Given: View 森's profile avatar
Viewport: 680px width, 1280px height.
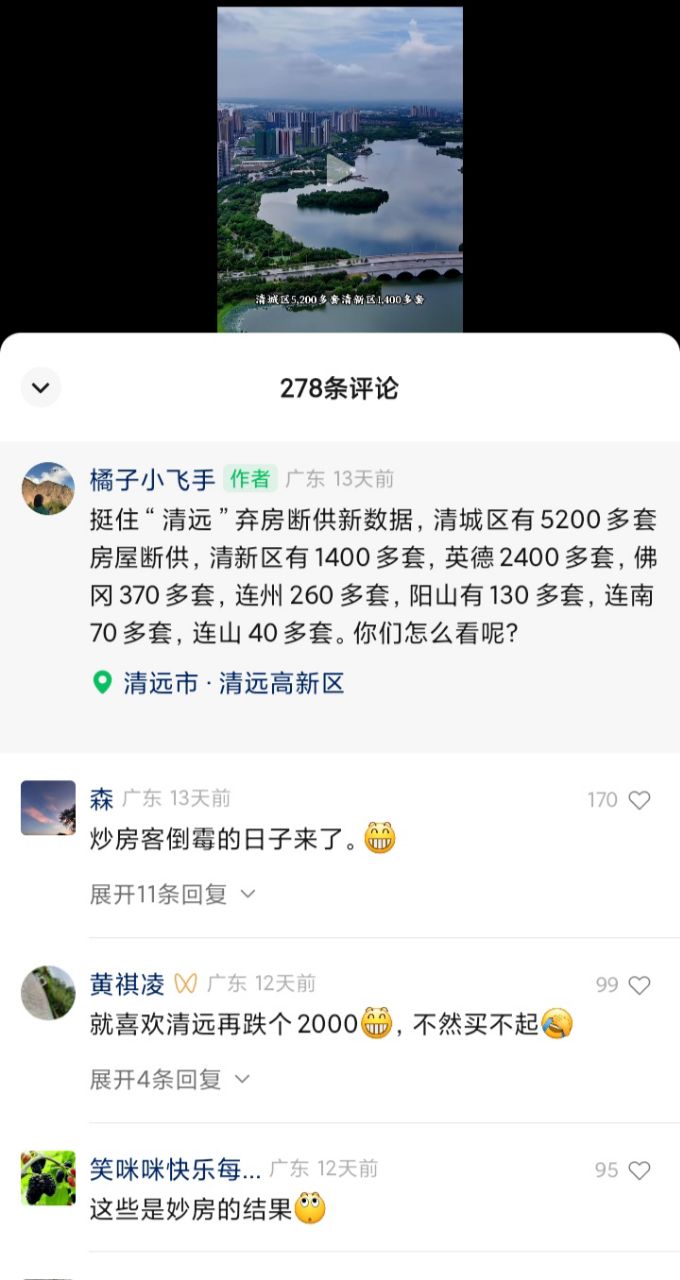Looking at the screenshot, I should [48, 807].
